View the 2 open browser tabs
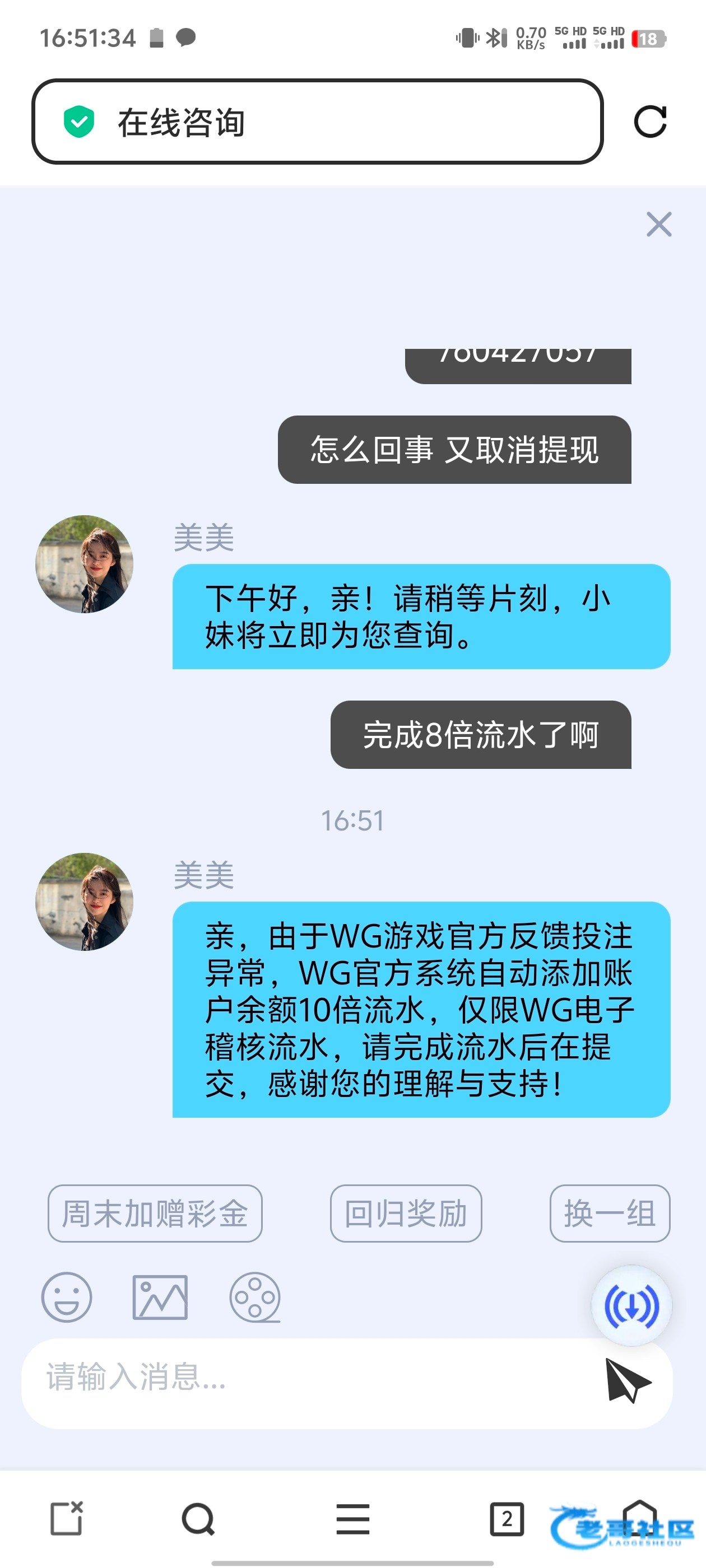The width and height of the screenshot is (706, 1568). 507,1519
